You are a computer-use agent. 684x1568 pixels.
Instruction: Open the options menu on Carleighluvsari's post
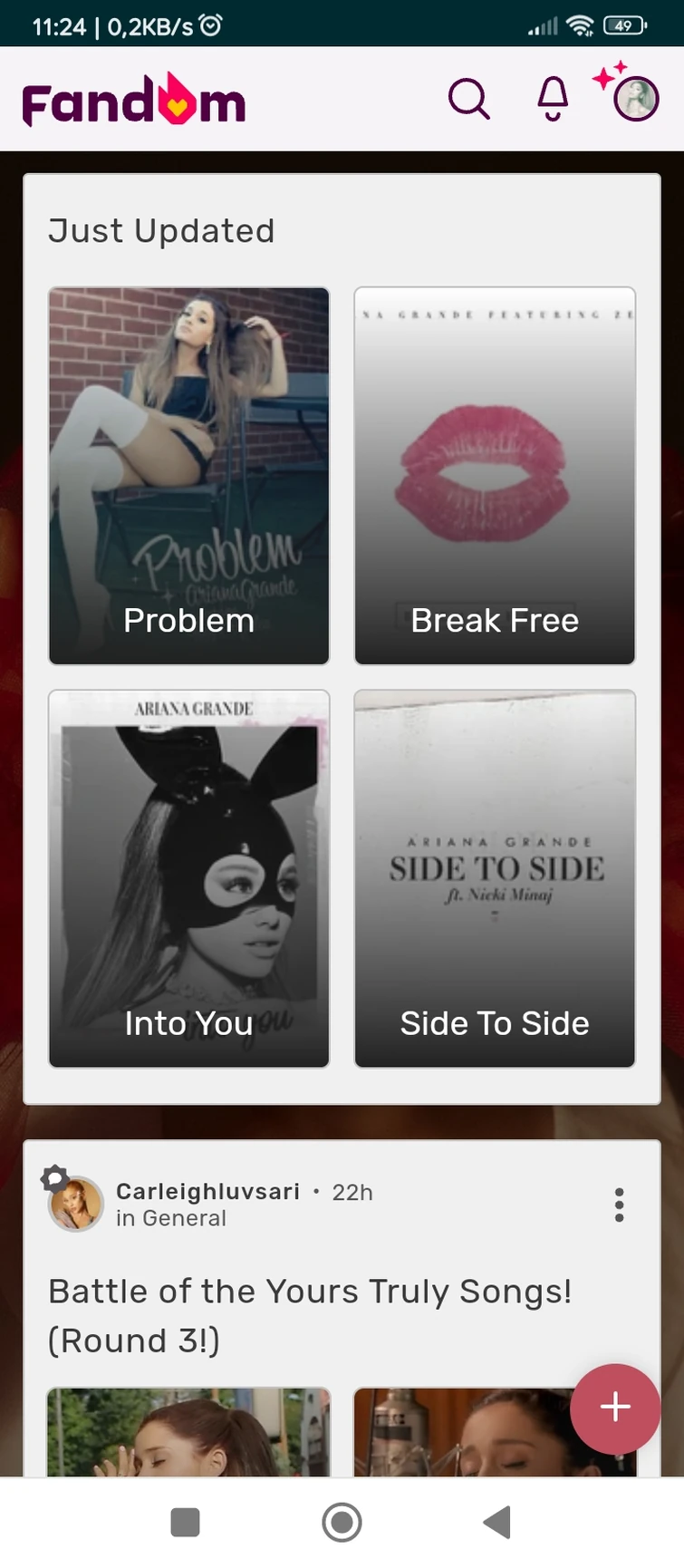(x=619, y=1205)
